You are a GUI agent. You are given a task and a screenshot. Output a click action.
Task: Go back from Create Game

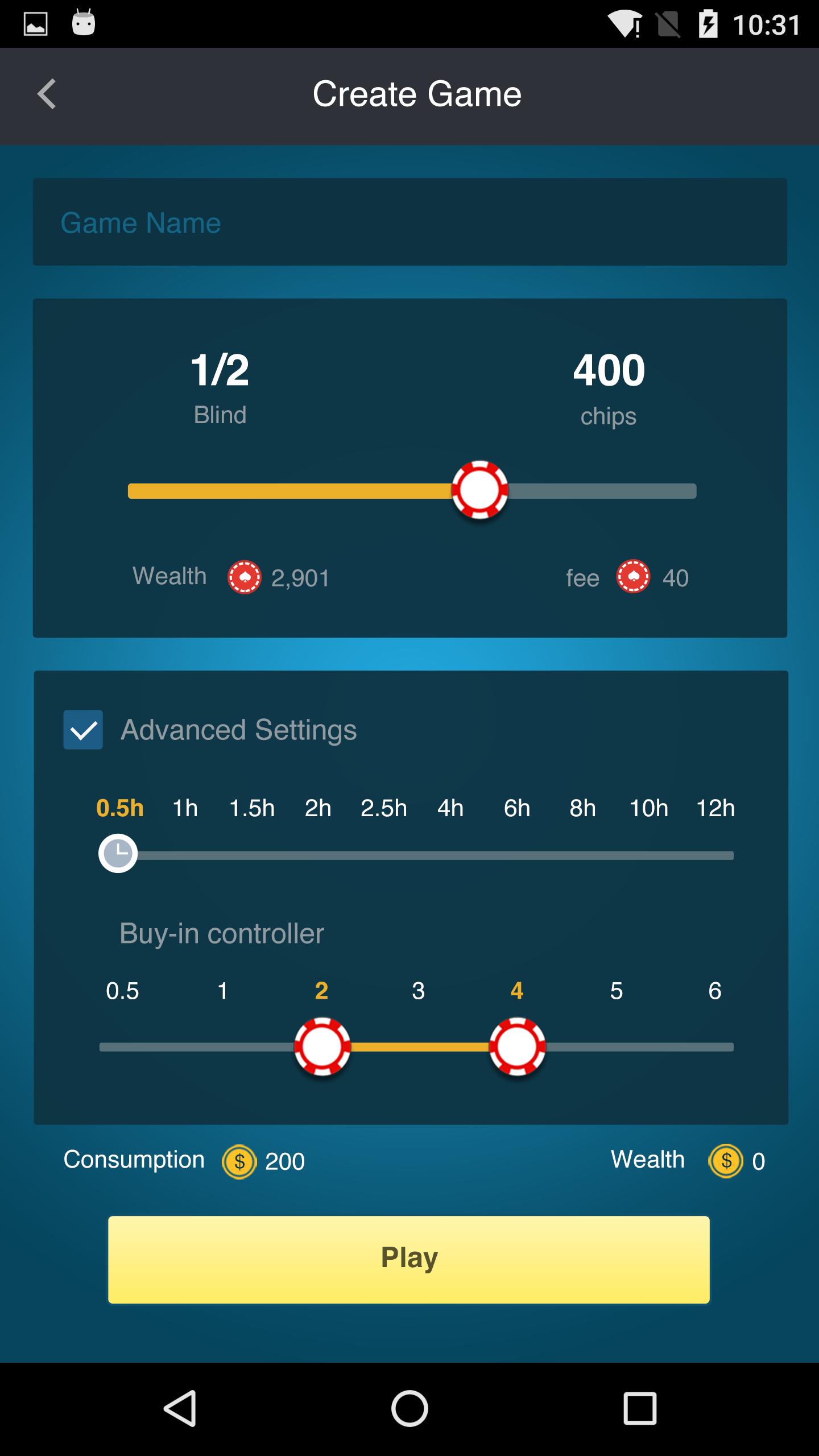47,94
